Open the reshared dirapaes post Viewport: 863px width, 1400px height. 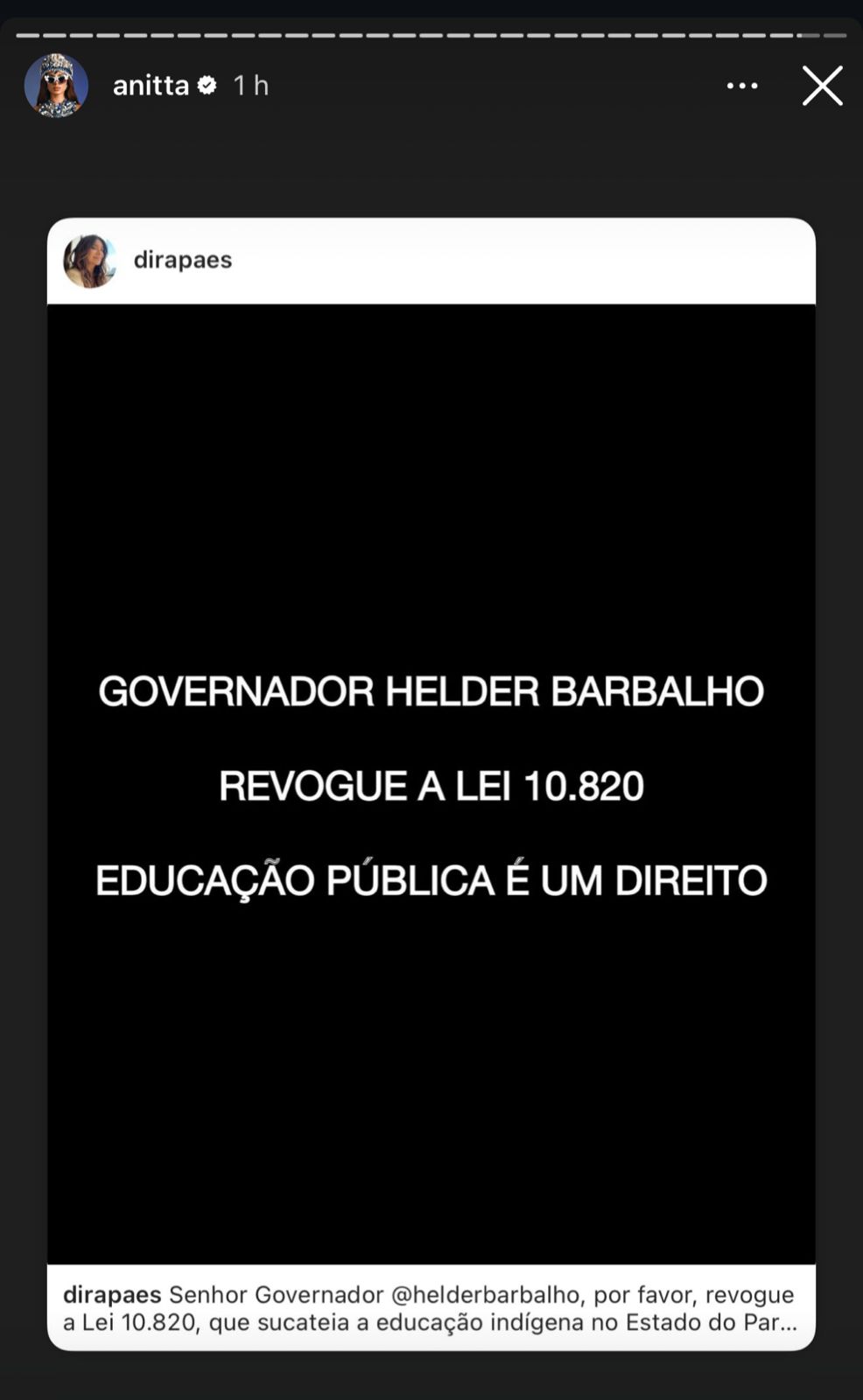click(431, 784)
